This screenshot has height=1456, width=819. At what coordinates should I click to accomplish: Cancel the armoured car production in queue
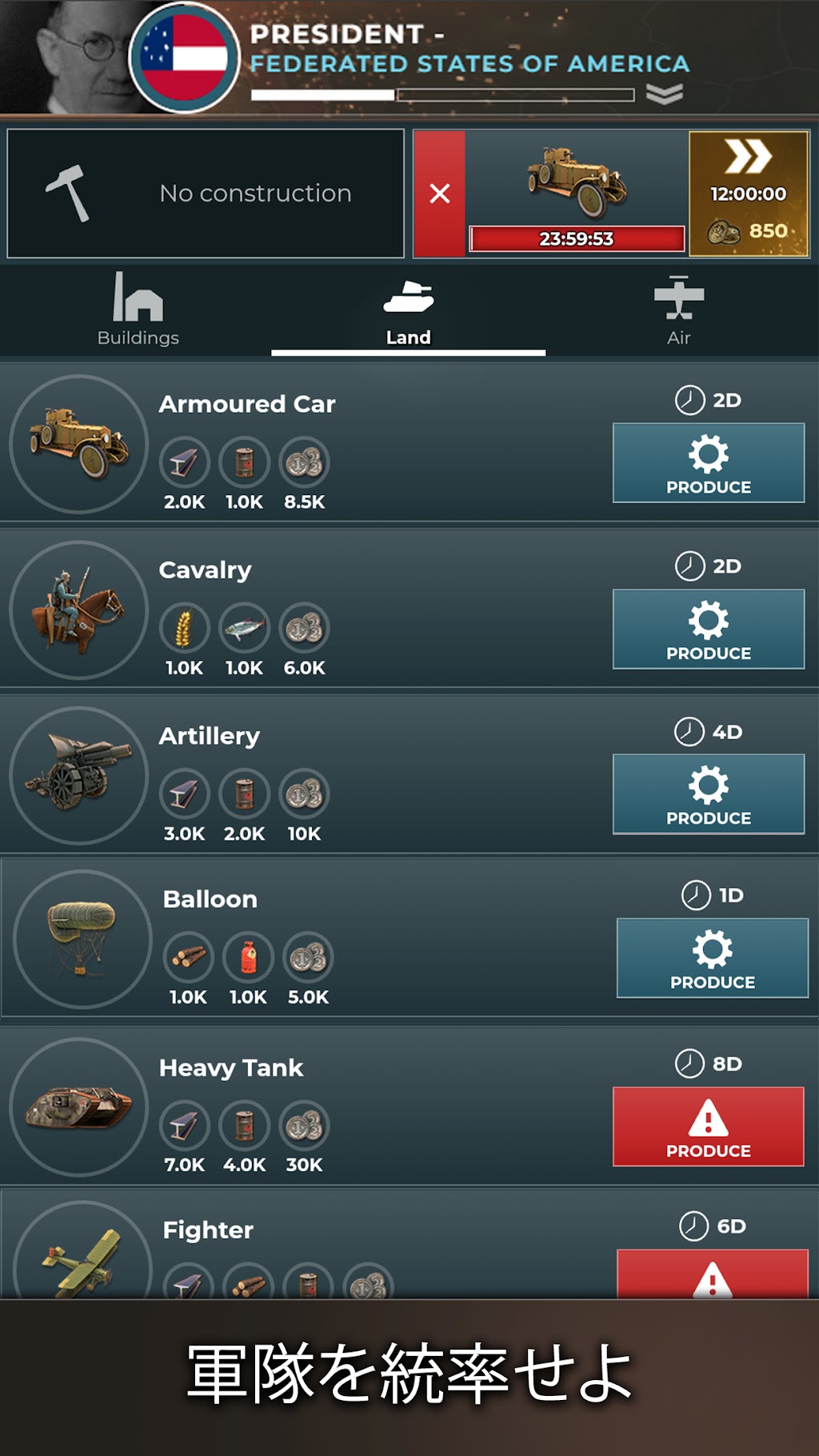[439, 194]
